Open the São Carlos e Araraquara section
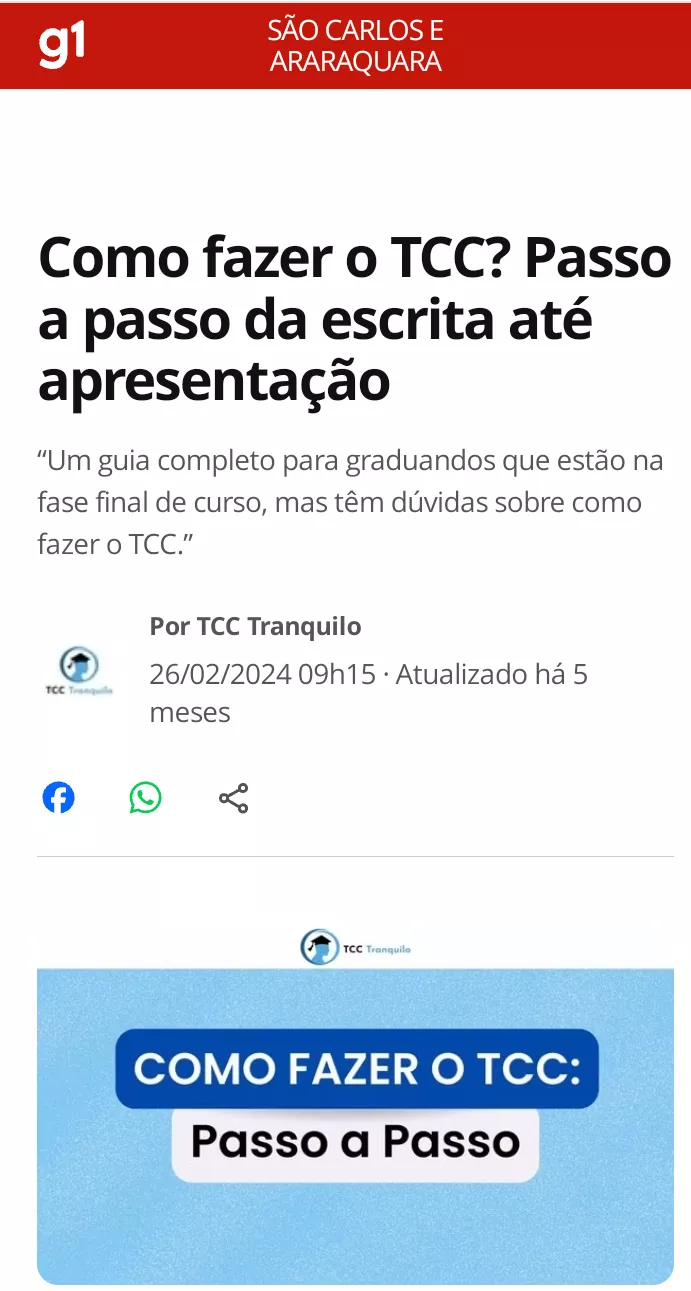This screenshot has height=1291, width=691. pos(355,45)
